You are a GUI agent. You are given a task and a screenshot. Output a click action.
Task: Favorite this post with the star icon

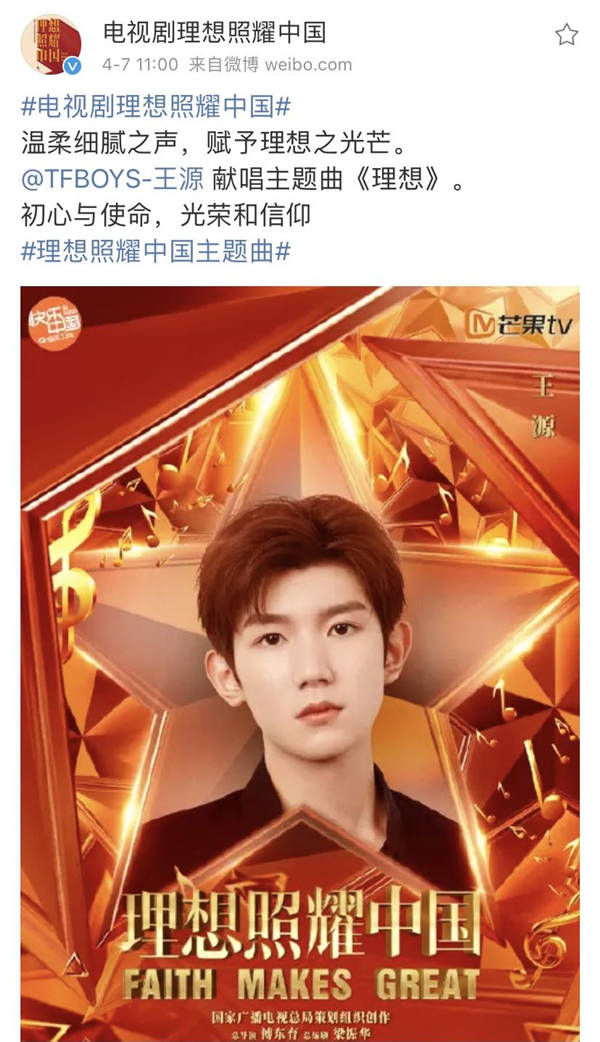567,35
